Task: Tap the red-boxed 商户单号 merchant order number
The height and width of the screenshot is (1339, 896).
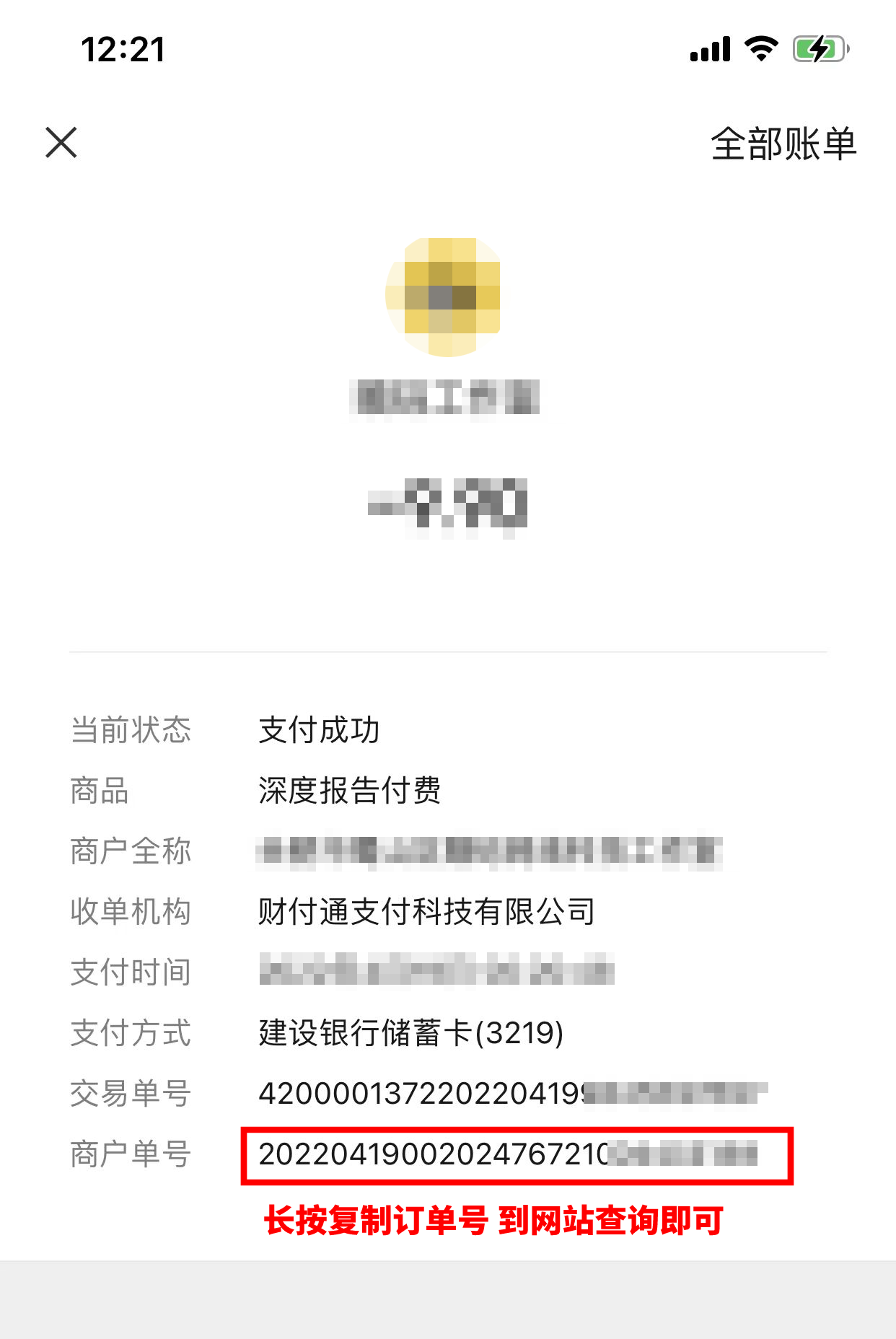Action: [516, 1157]
